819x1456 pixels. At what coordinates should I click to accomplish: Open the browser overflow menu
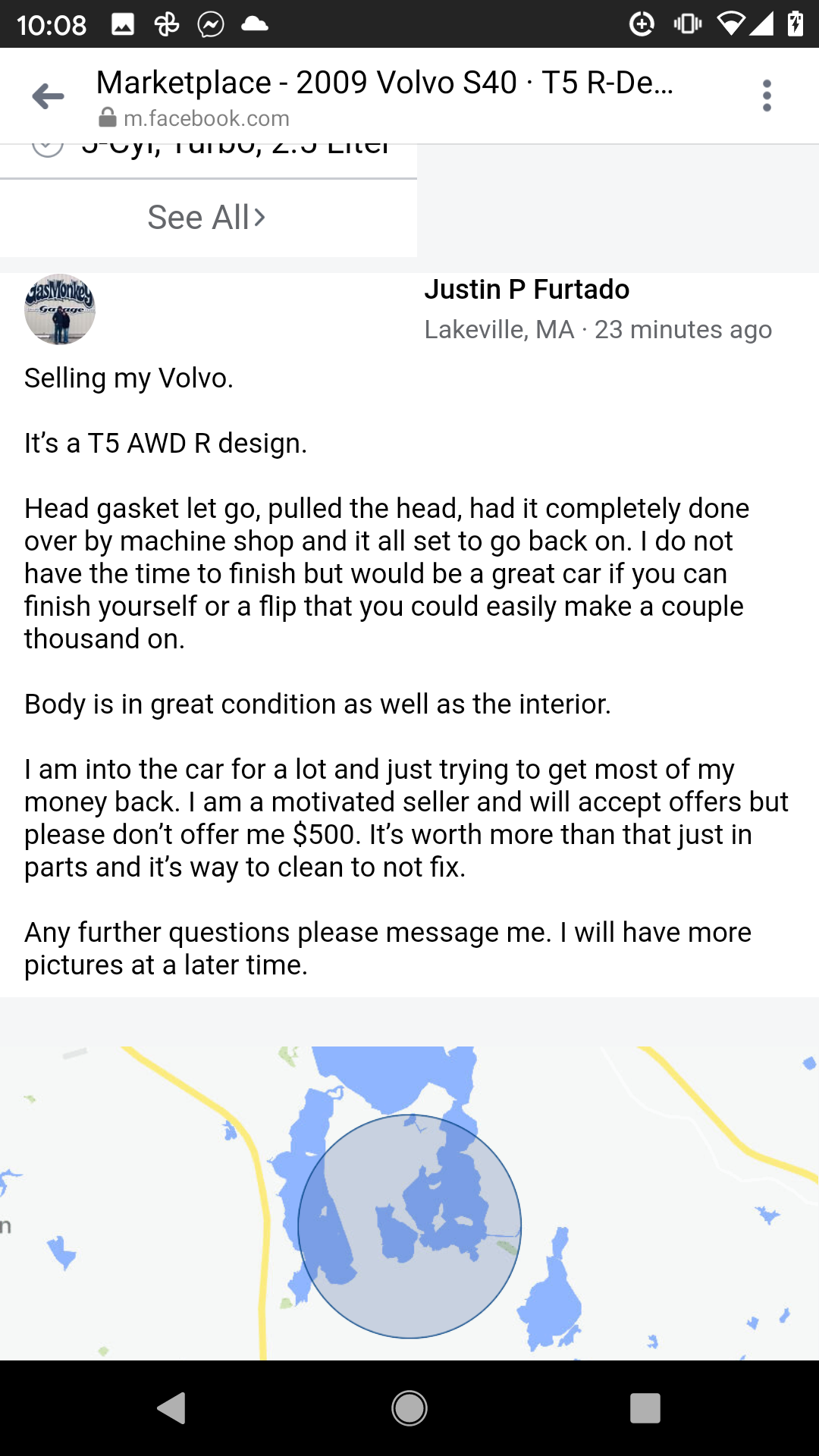767,96
